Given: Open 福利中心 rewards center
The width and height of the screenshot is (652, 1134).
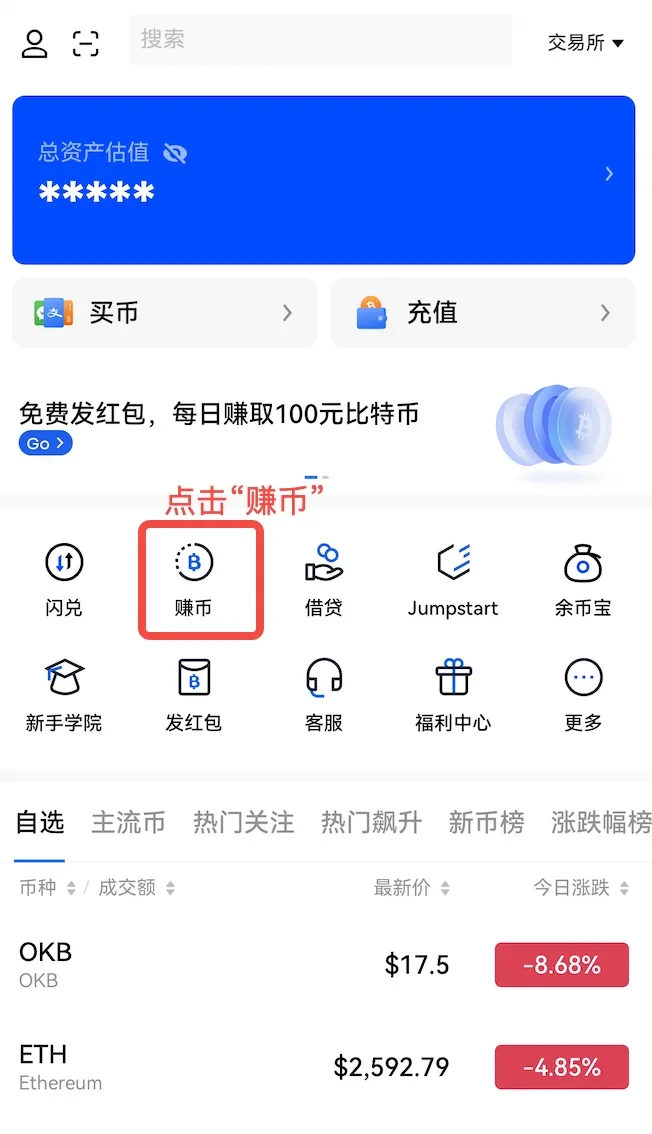Looking at the screenshot, I should pyautogui.click(x=453, y=694).
